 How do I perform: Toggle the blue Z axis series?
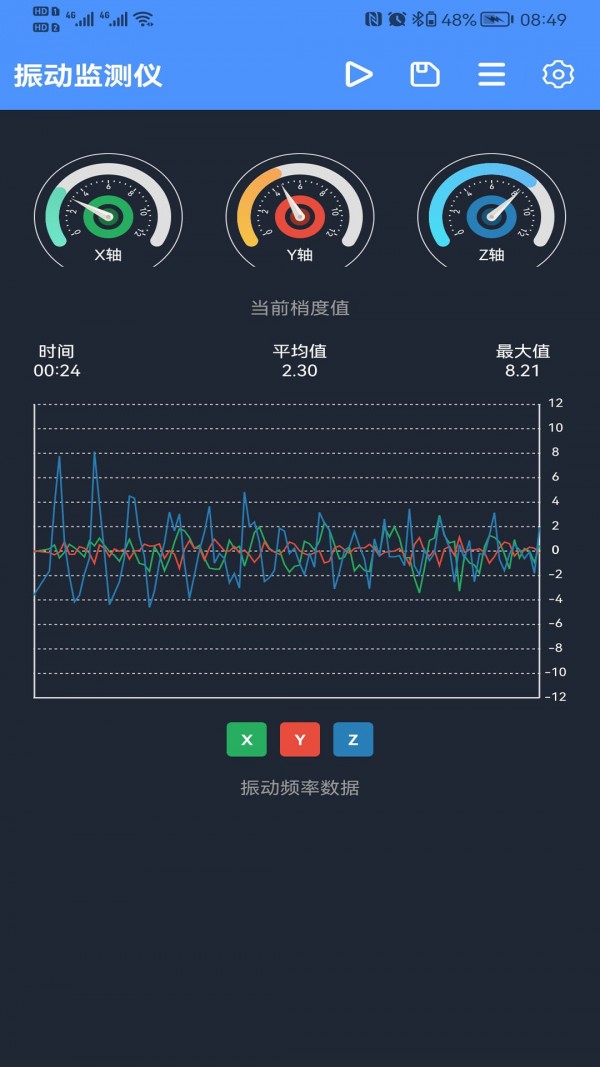click(x=353, y=739)
